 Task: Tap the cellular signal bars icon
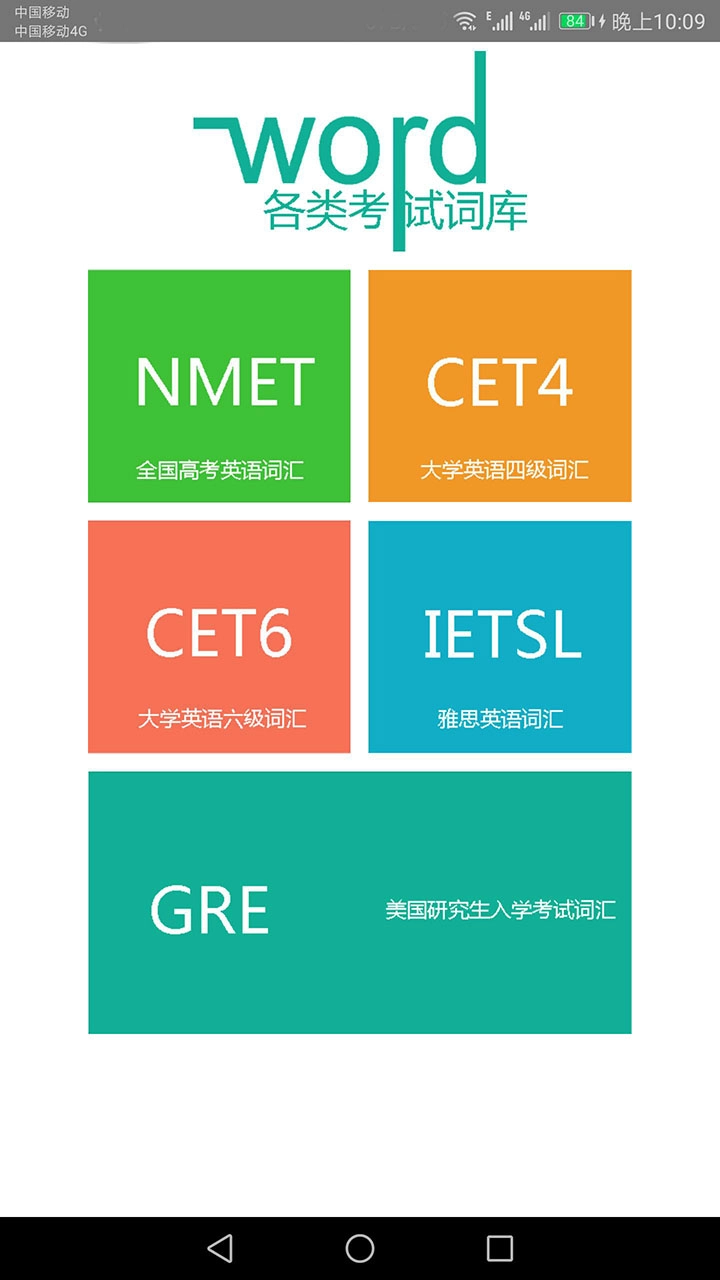click(502, 20)
